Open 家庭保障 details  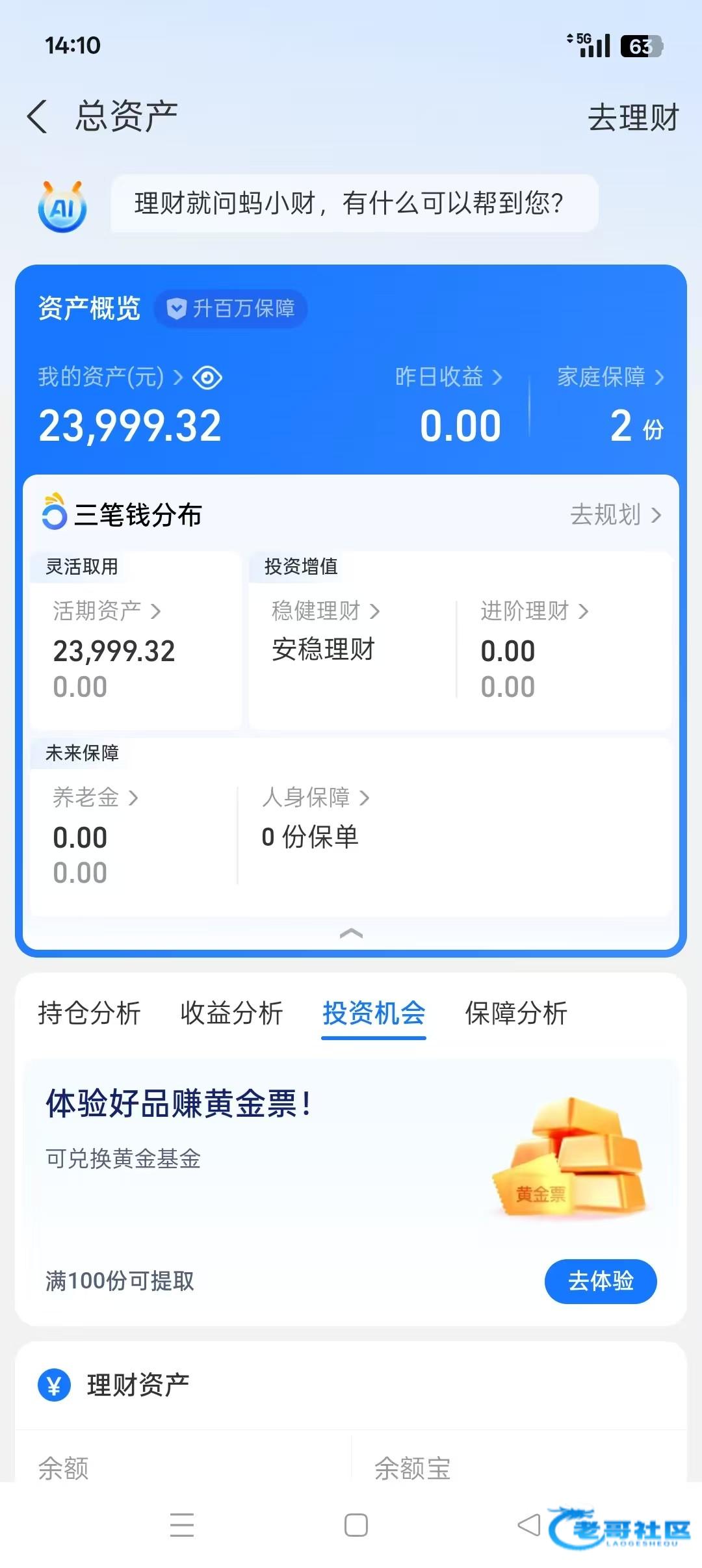610,377
